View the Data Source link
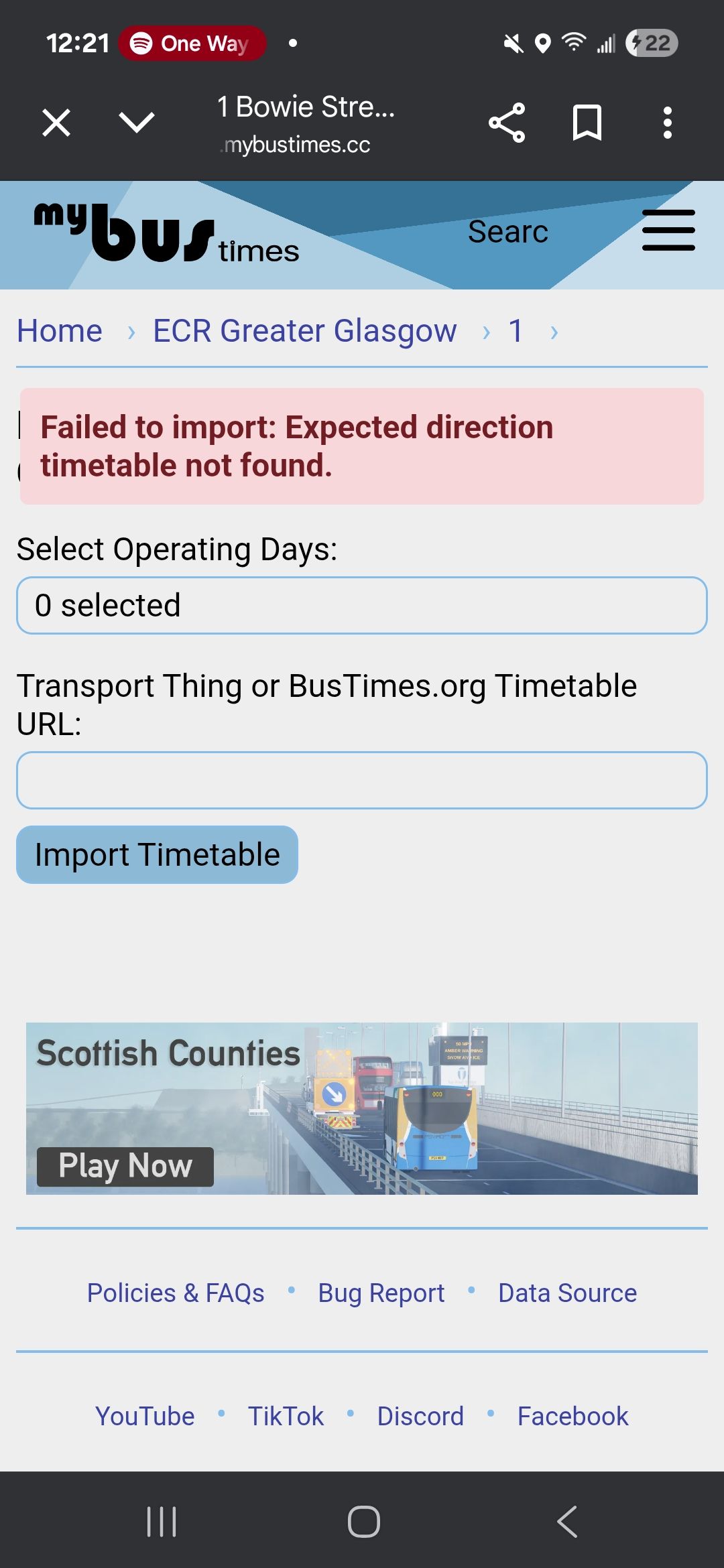The width and height of the screenshot is (724, 1568). click(567, 1293)
